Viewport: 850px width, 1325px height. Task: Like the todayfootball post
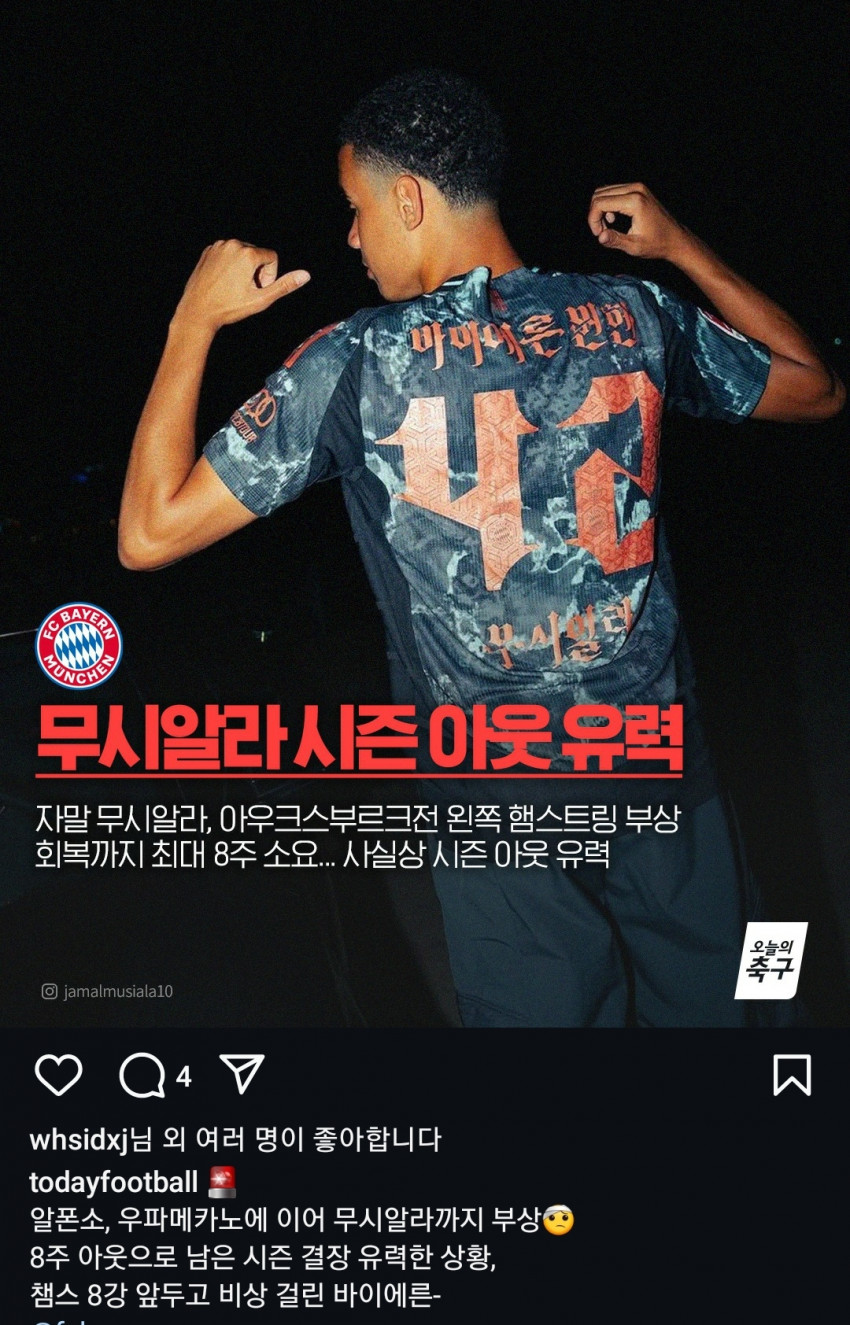(x=58, y=1075)
